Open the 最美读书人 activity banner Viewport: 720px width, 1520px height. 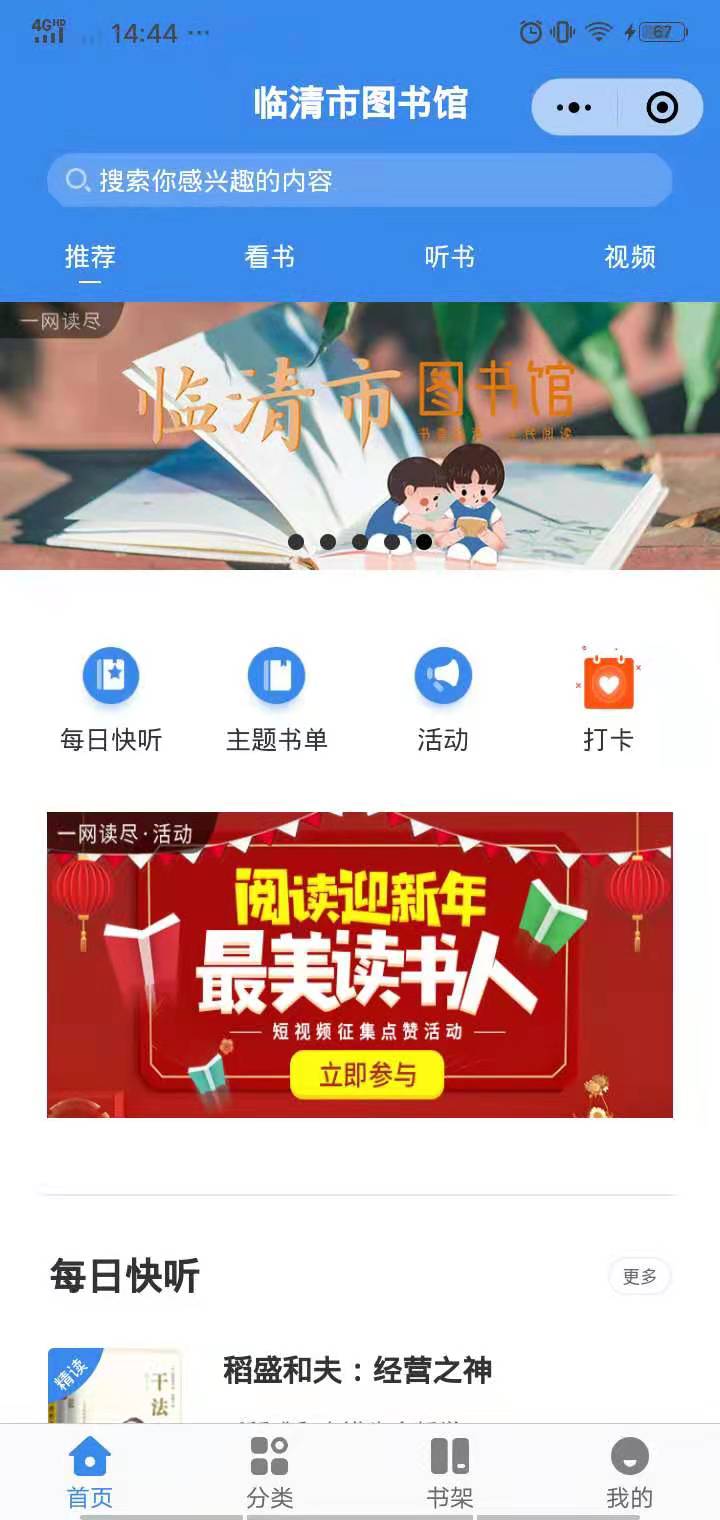point(360,965)
